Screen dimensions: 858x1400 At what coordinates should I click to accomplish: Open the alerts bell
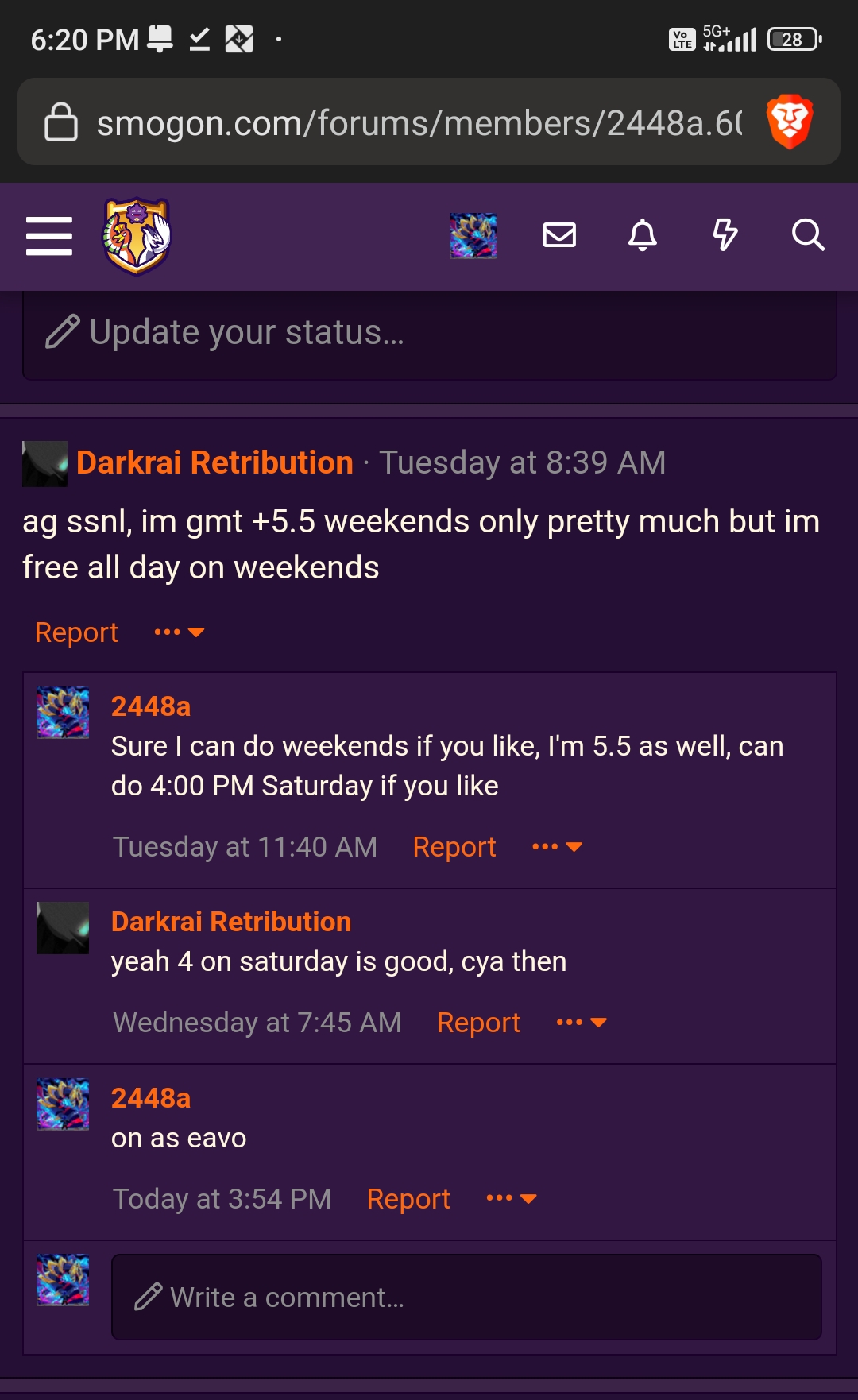(x=643, y=235)
